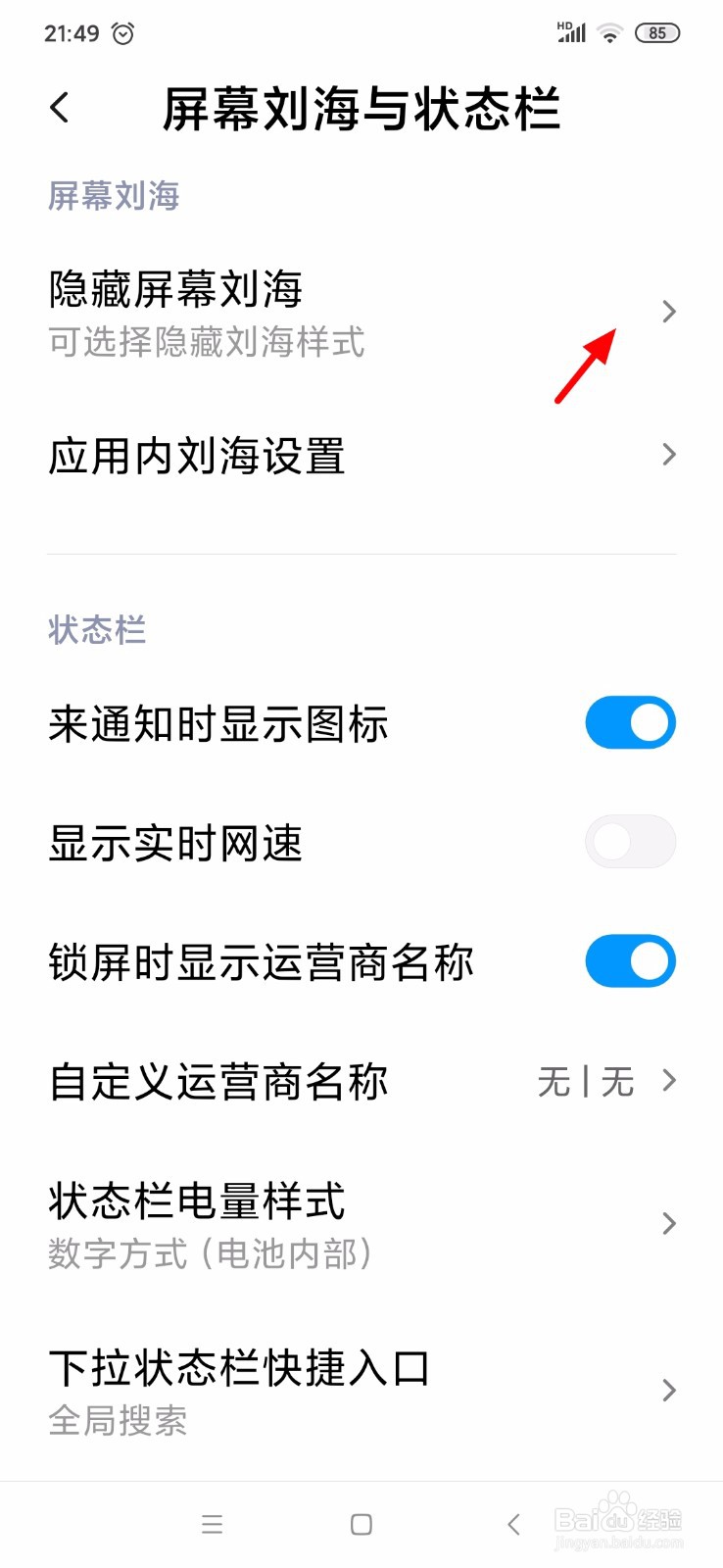Turn off 锁屏时显示运营商名称
The height and width of the screenshot is (1568, 723).
(631, 961)
